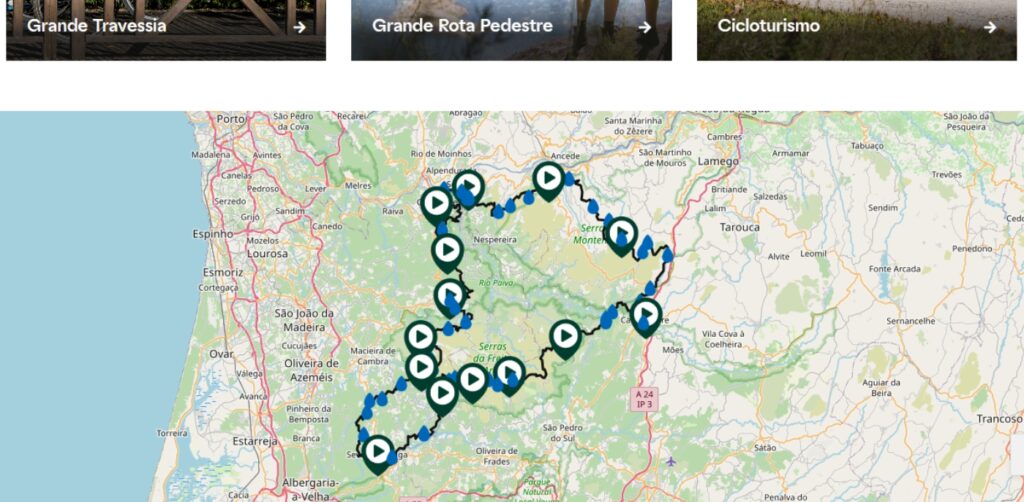Select the play marker beside Rio Paiva label

450,295
